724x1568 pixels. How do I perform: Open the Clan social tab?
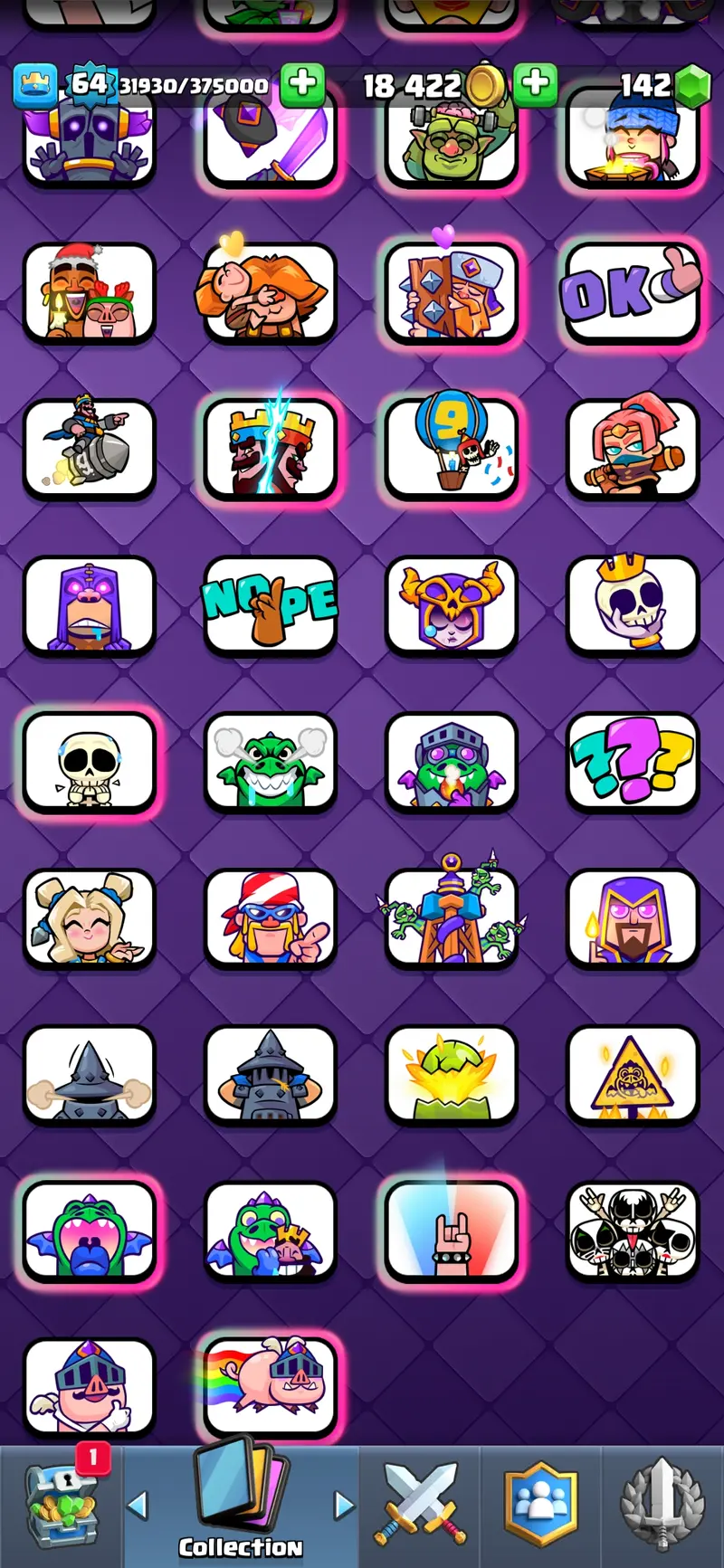540,1504
